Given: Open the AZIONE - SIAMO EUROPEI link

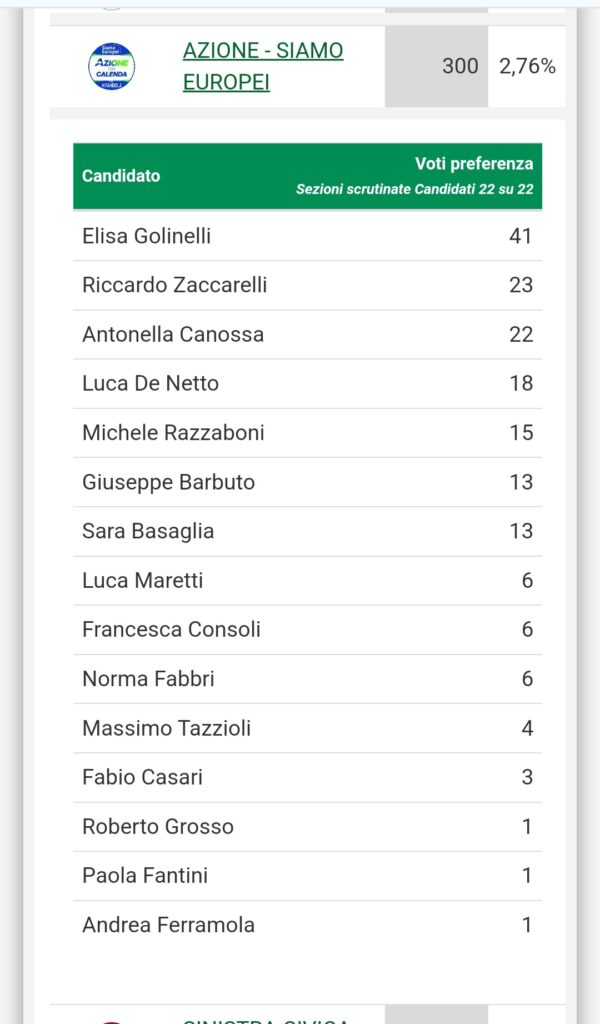Looking at the screenshot, I should coord(263,67).
